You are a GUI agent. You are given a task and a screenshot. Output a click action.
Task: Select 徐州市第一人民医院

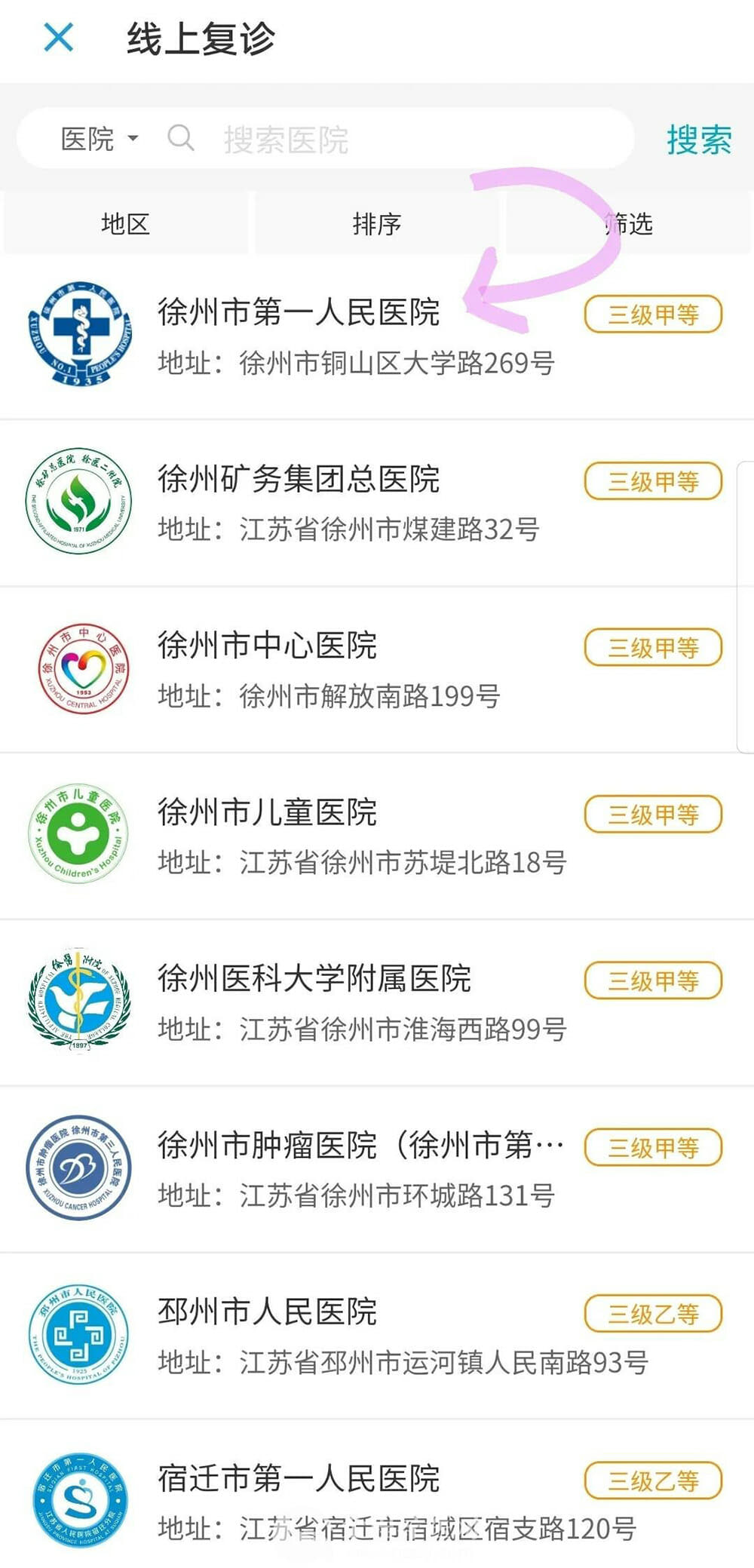pos(377,336)
